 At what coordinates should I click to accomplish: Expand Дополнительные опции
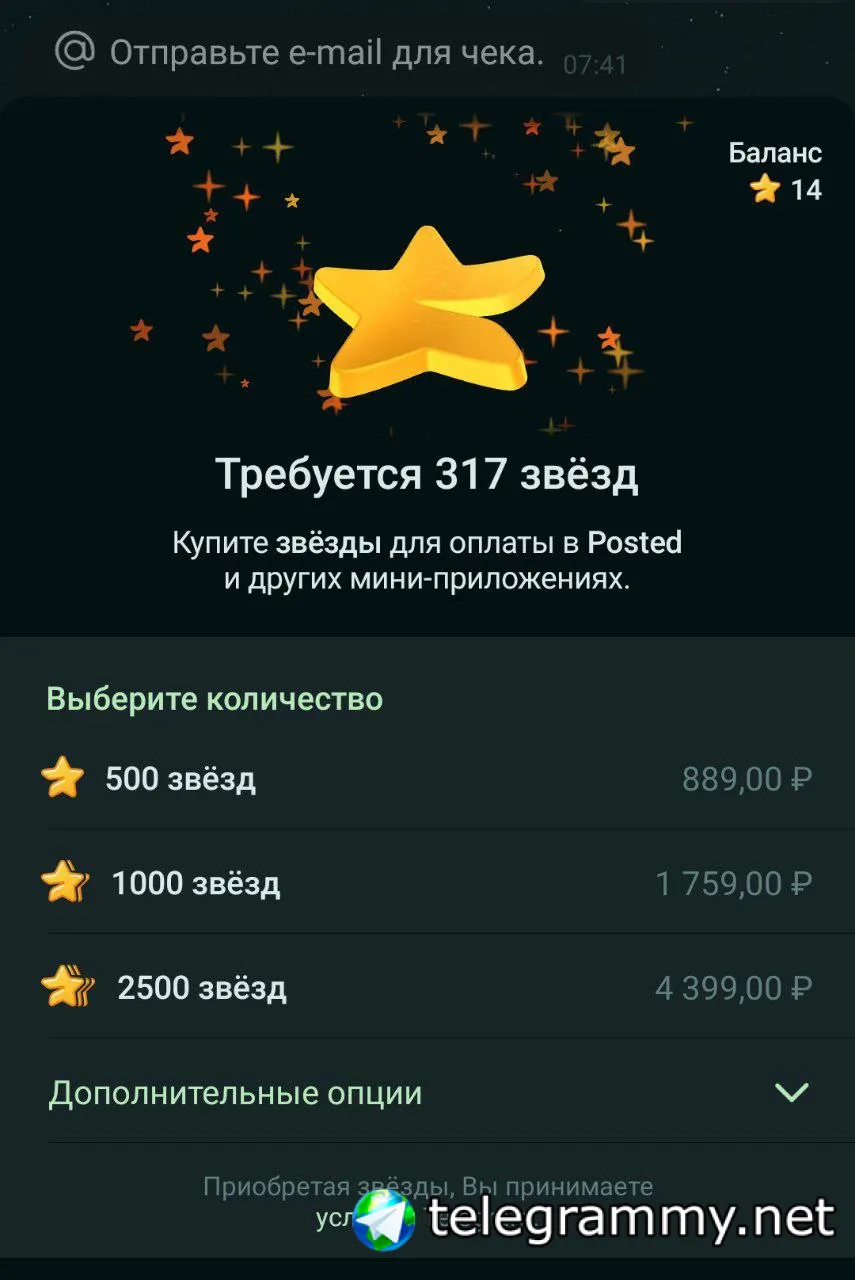(x=427, y=1092)
